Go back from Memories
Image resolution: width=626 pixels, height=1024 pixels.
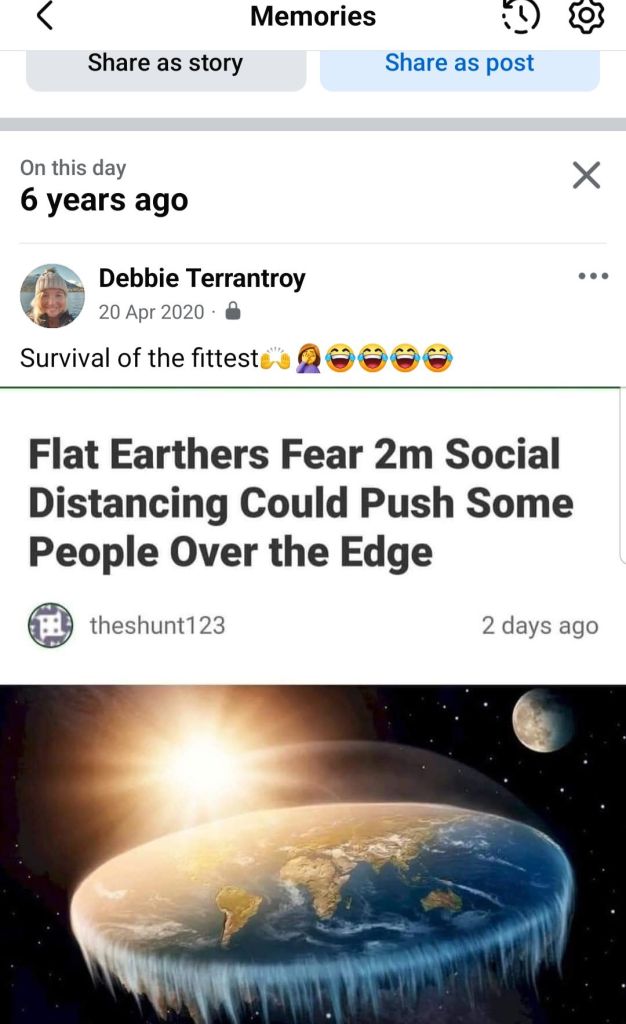click(x=43, y=16)
